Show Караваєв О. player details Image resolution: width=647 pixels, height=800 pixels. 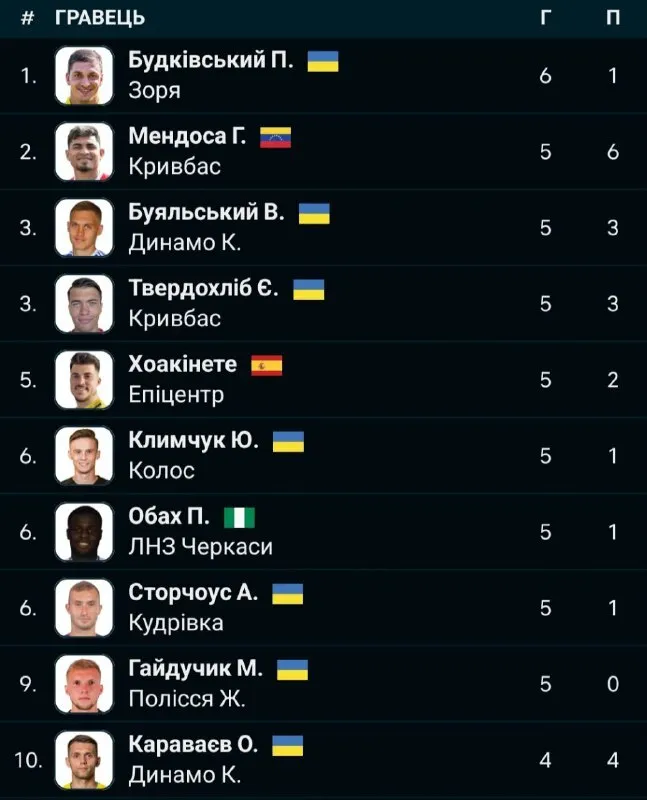pyautogui.click(x=193, y=746)
